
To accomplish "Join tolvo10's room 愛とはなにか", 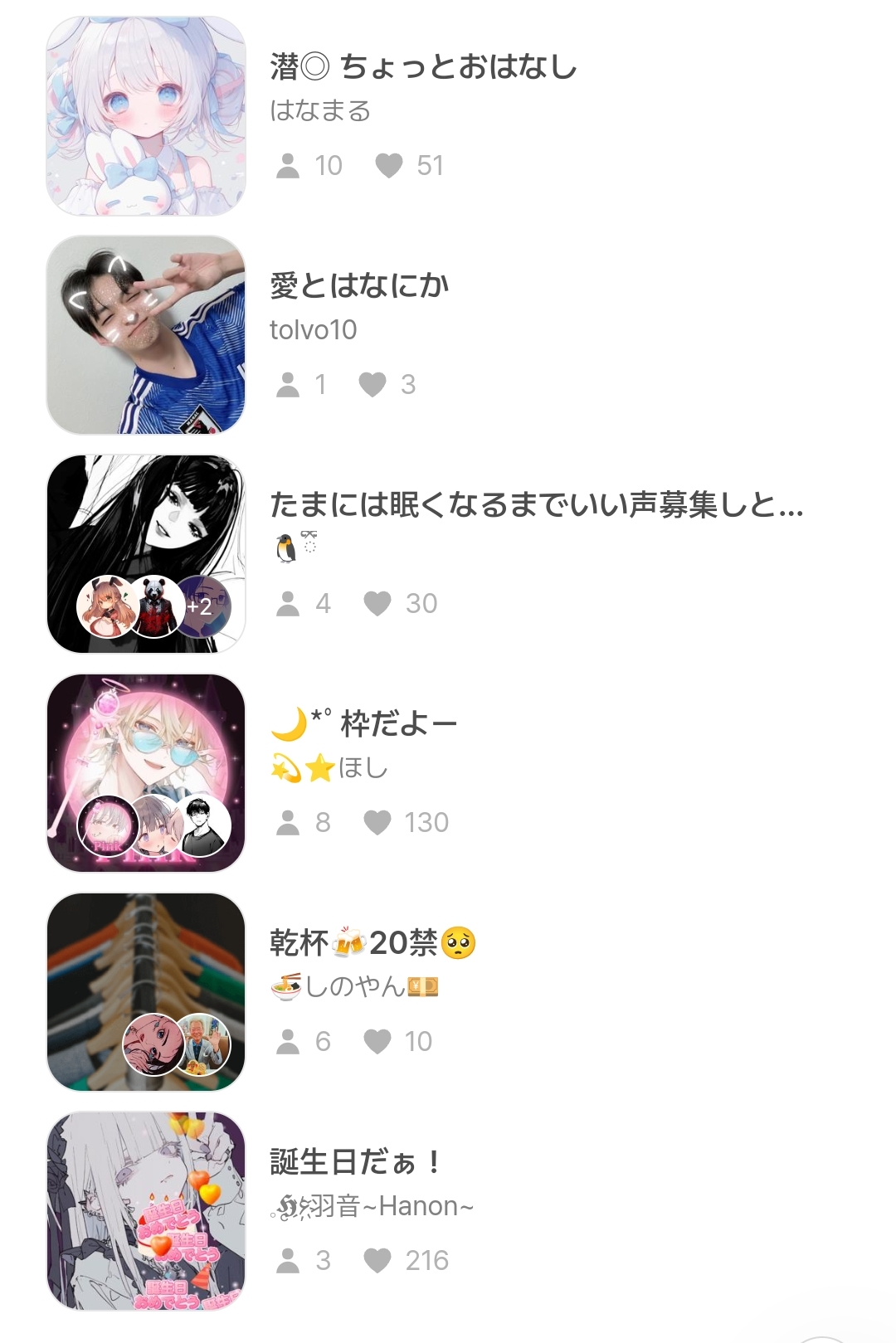I will [359, 286].
